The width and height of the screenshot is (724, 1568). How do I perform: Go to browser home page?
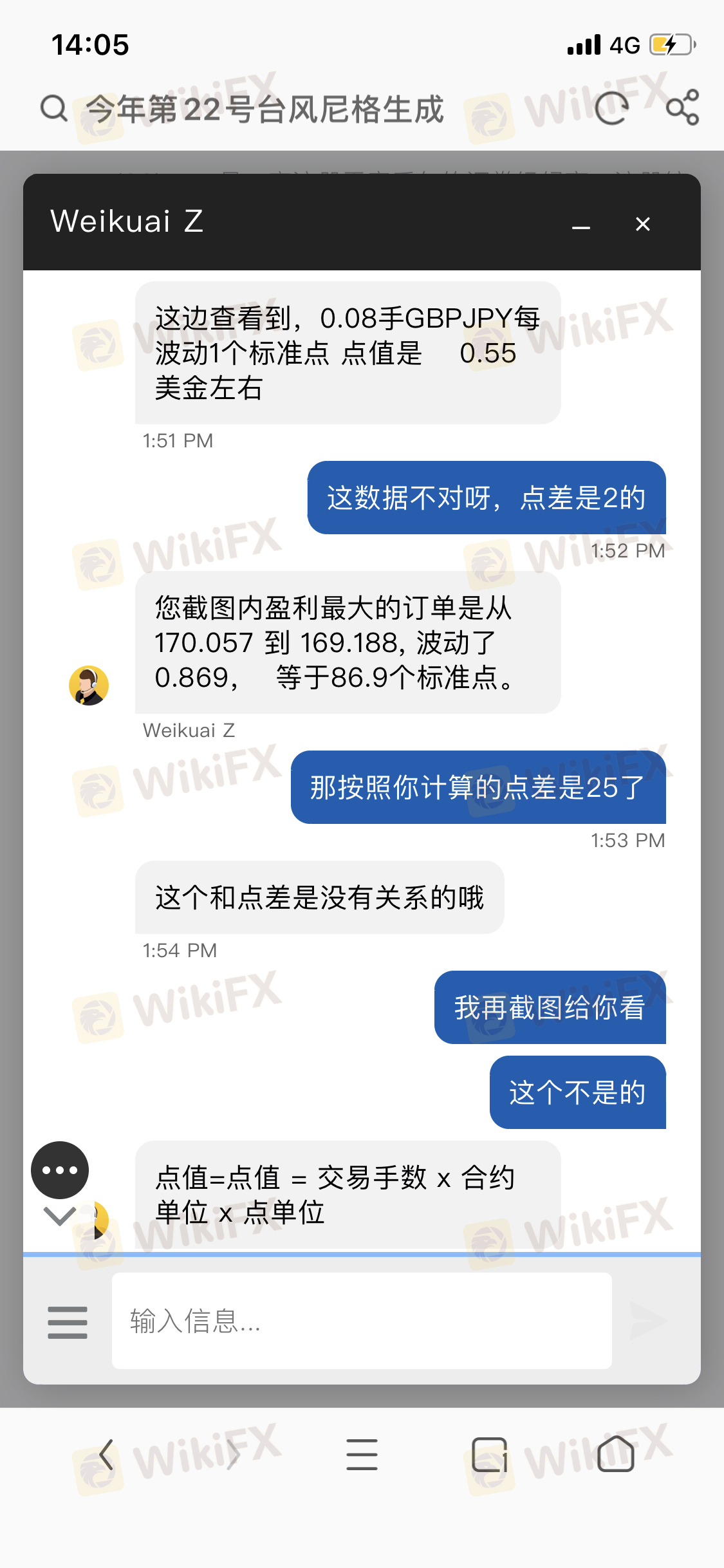coord(616,1455)
